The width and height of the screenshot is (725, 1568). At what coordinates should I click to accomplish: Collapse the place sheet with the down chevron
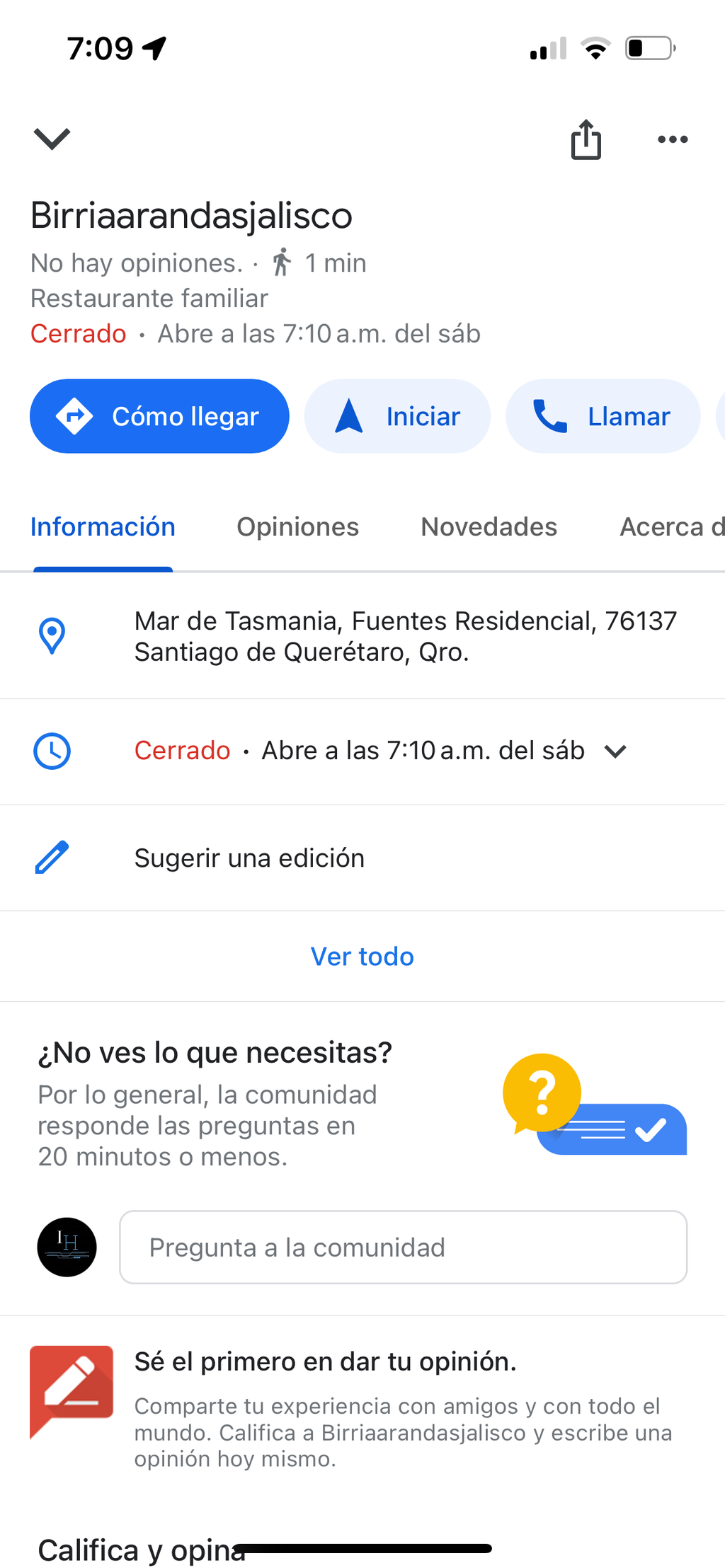click(x=52, y=139)
